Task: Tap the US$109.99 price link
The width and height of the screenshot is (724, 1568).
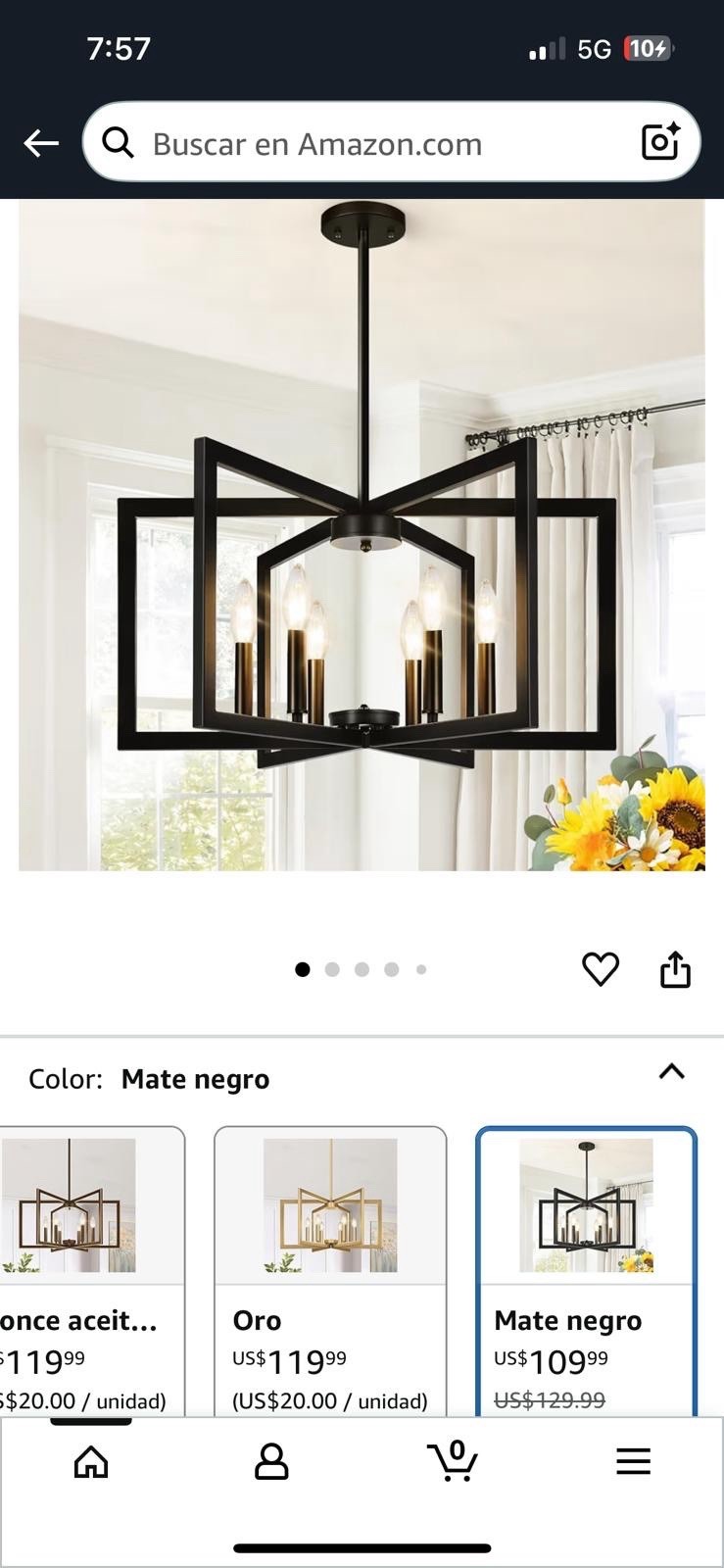Action: click(x=551, y=1360)
